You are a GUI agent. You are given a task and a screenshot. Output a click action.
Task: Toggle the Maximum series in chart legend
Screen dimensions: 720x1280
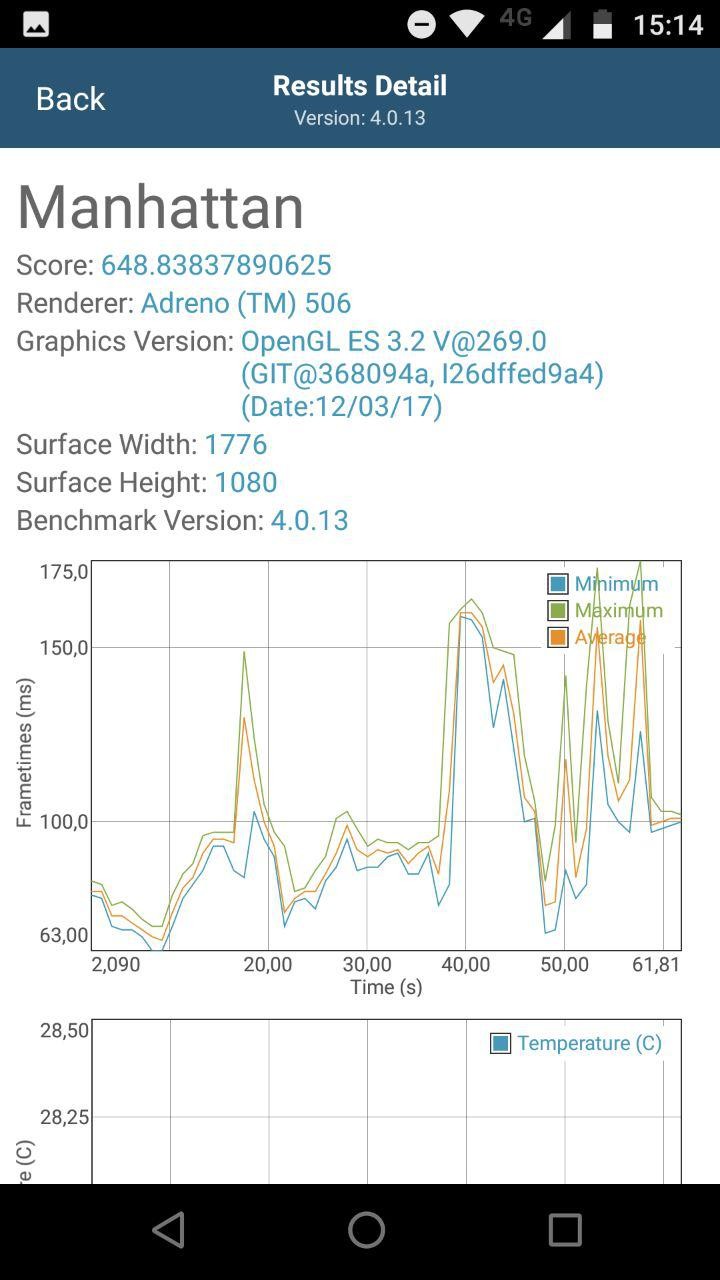(x=605, y=610)
